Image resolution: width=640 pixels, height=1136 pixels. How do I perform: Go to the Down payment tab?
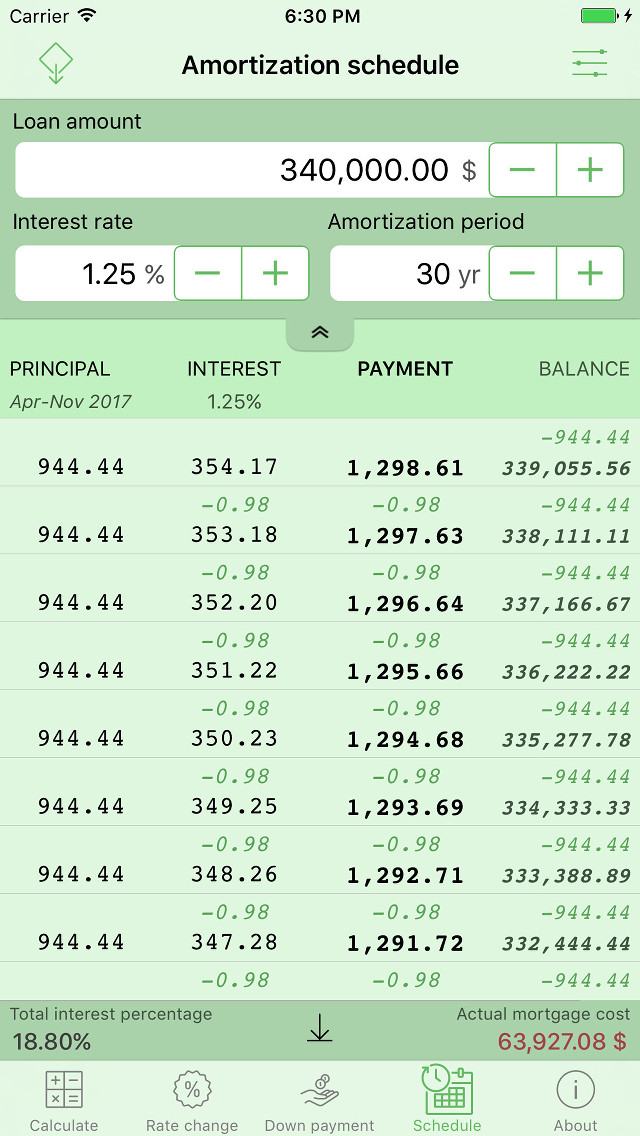320,1100
